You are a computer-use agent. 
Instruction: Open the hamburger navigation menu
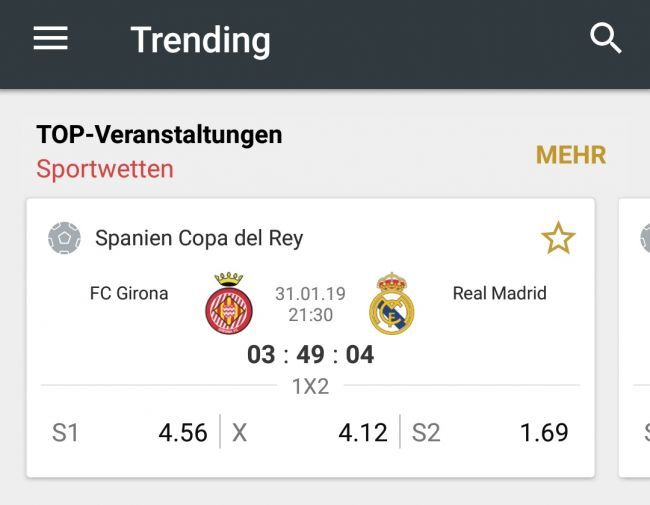(50, 39)
